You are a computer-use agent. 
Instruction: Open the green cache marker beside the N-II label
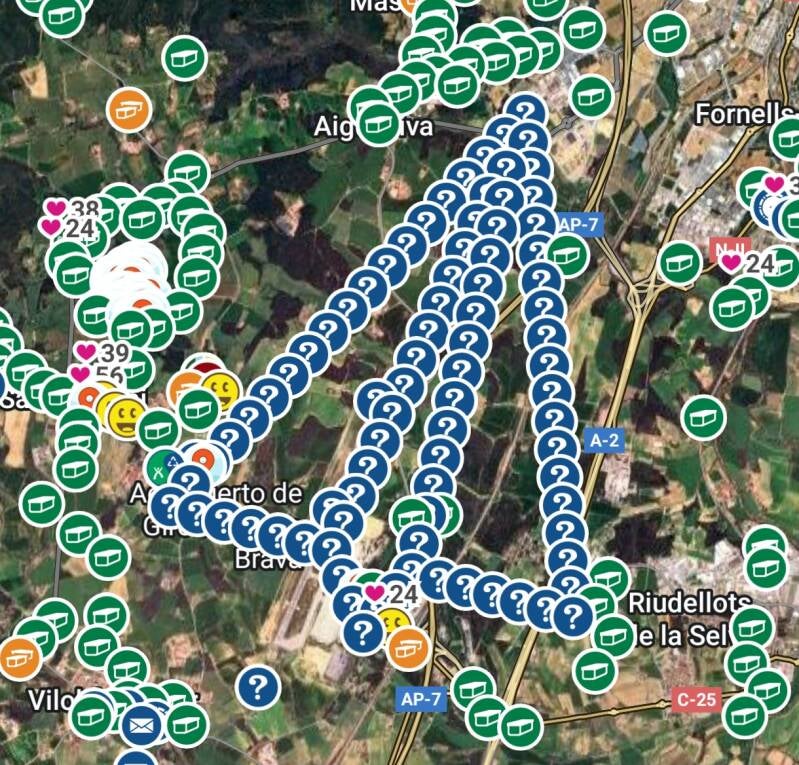[680, 263]
